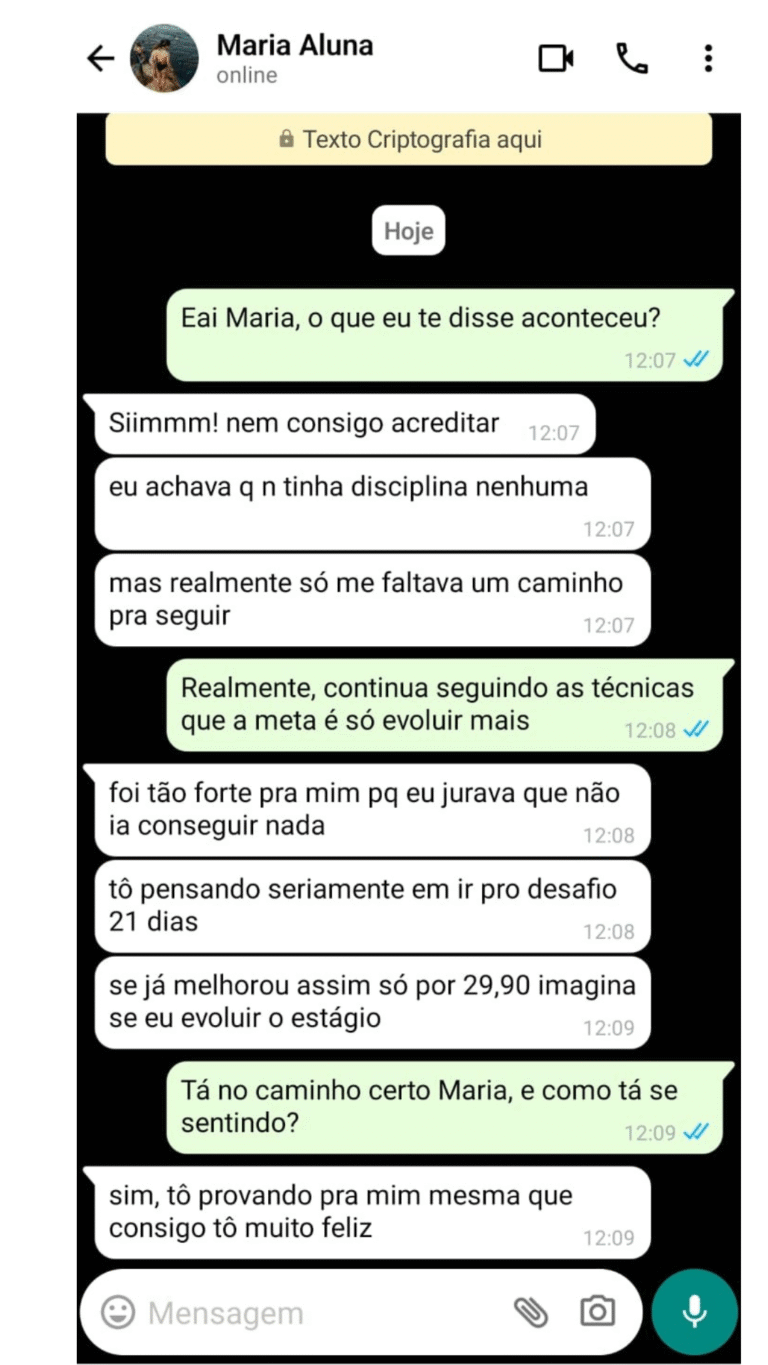The height and width of the screenshot is (1365, 768).
Task: Go back to the chat list
Action: tap(99, 58)
